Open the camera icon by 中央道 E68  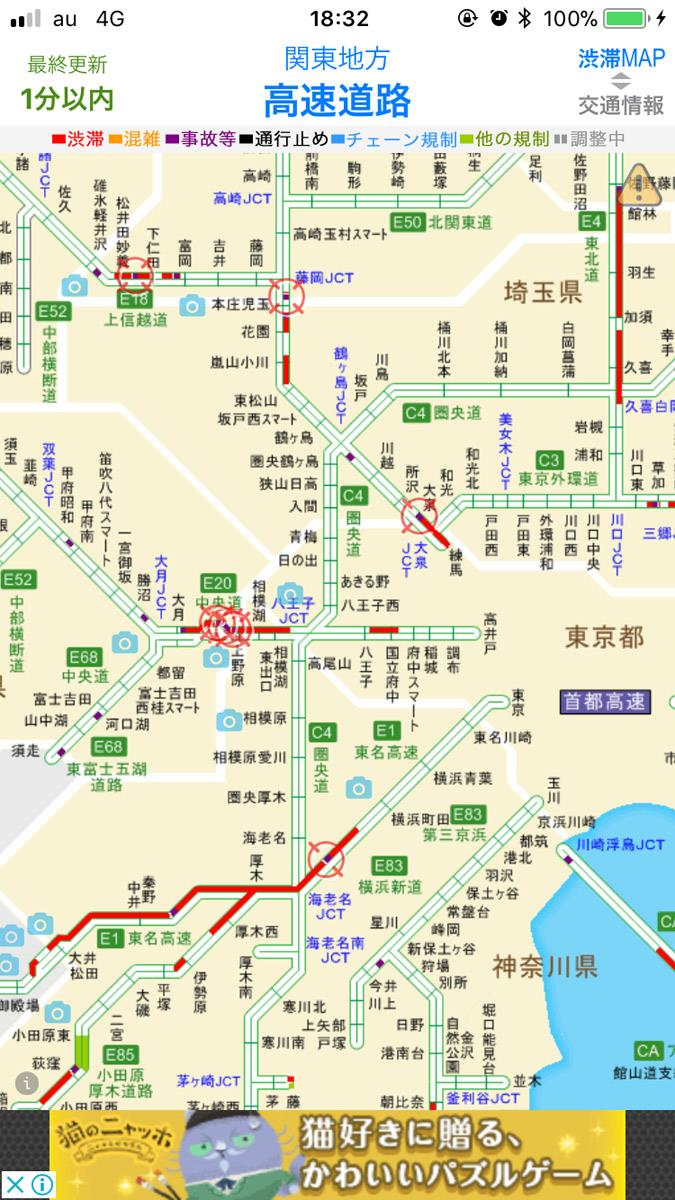[125, 642]
